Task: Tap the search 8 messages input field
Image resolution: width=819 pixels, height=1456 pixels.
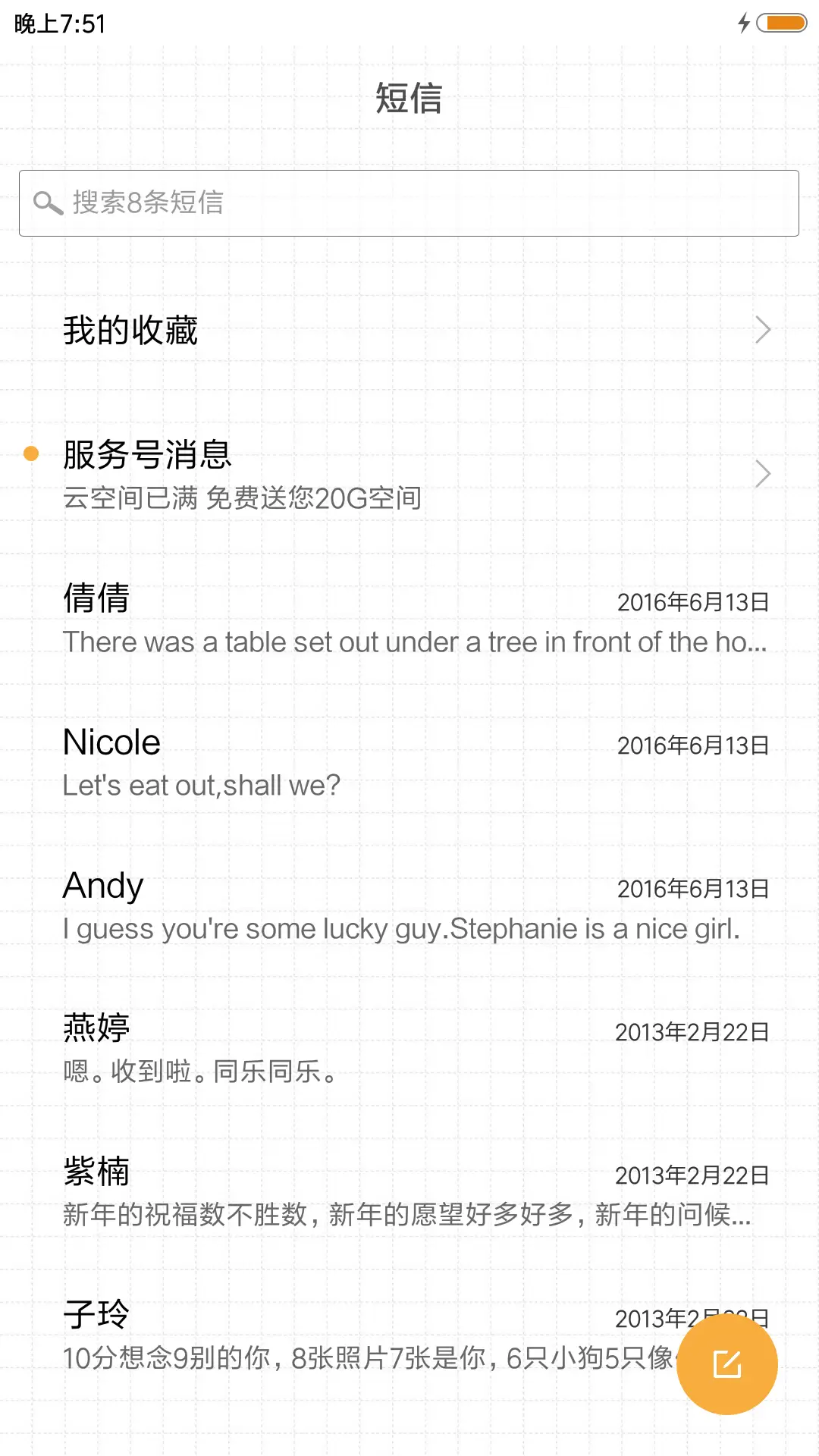Action: (409, 202)
